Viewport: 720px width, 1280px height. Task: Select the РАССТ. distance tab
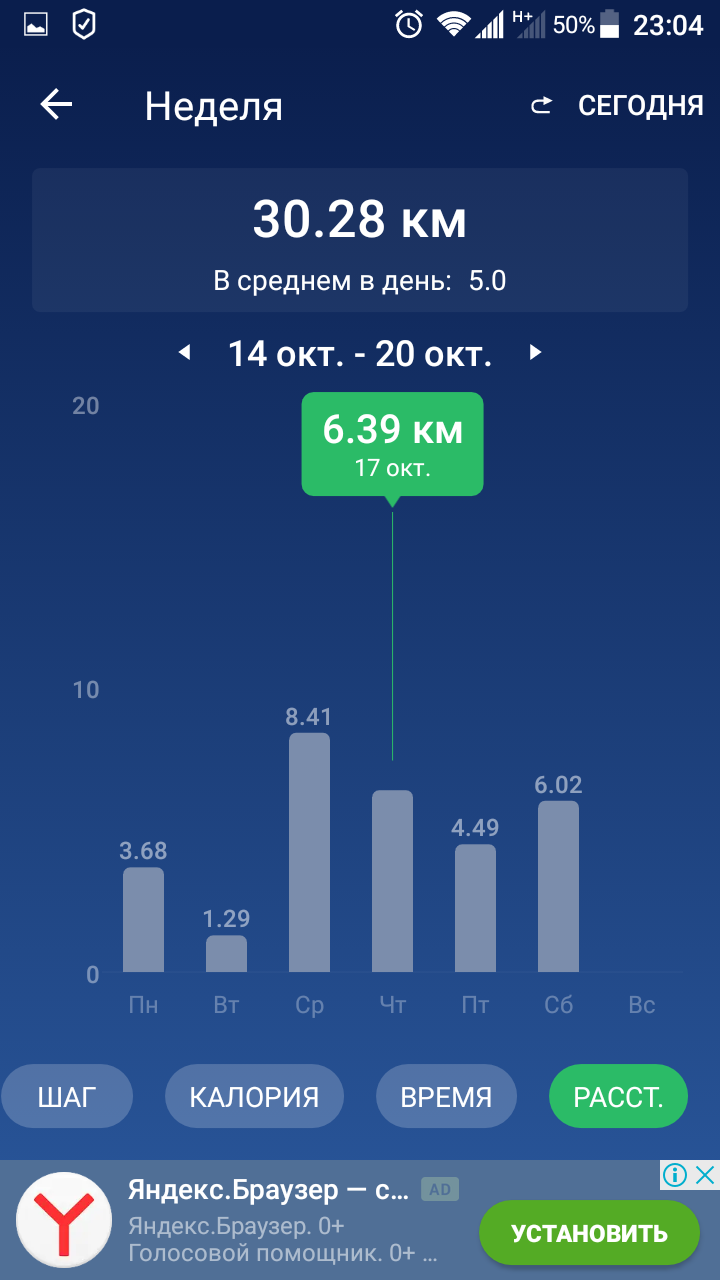coord(618,1097)
